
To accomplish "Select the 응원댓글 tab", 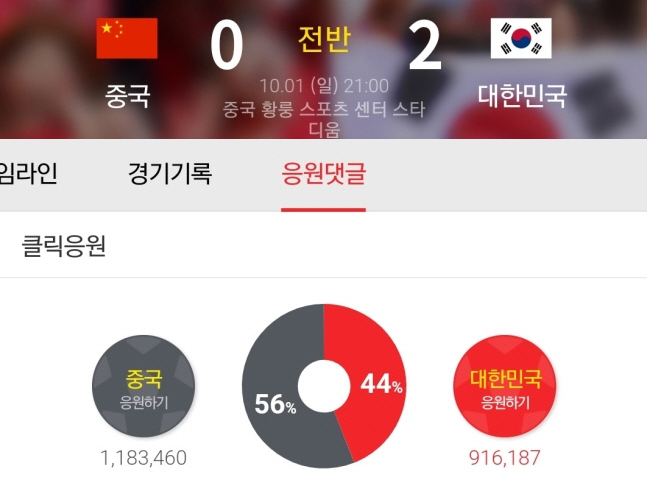I will 323,174.
